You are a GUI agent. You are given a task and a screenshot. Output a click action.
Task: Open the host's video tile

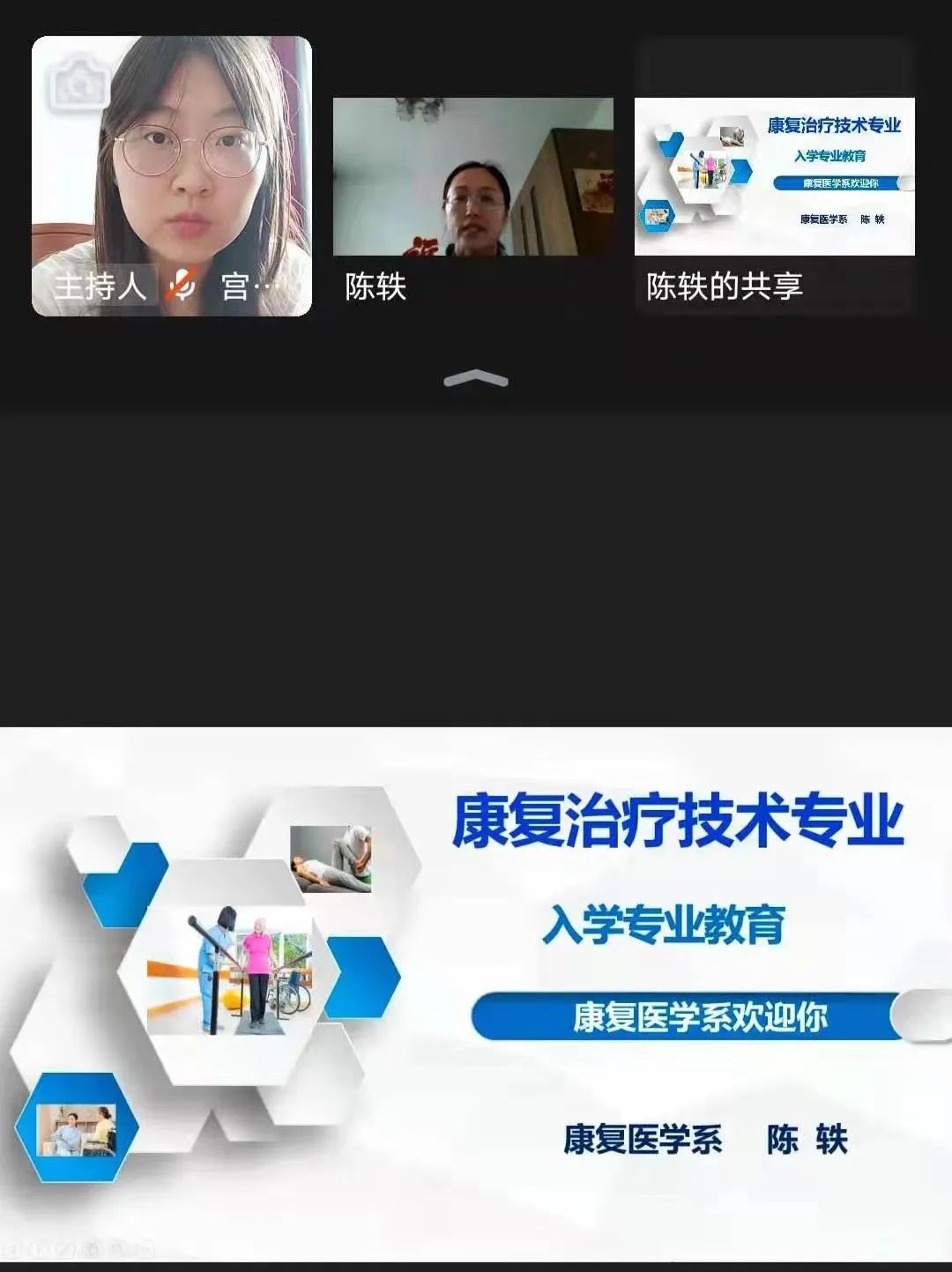[172, 176]
